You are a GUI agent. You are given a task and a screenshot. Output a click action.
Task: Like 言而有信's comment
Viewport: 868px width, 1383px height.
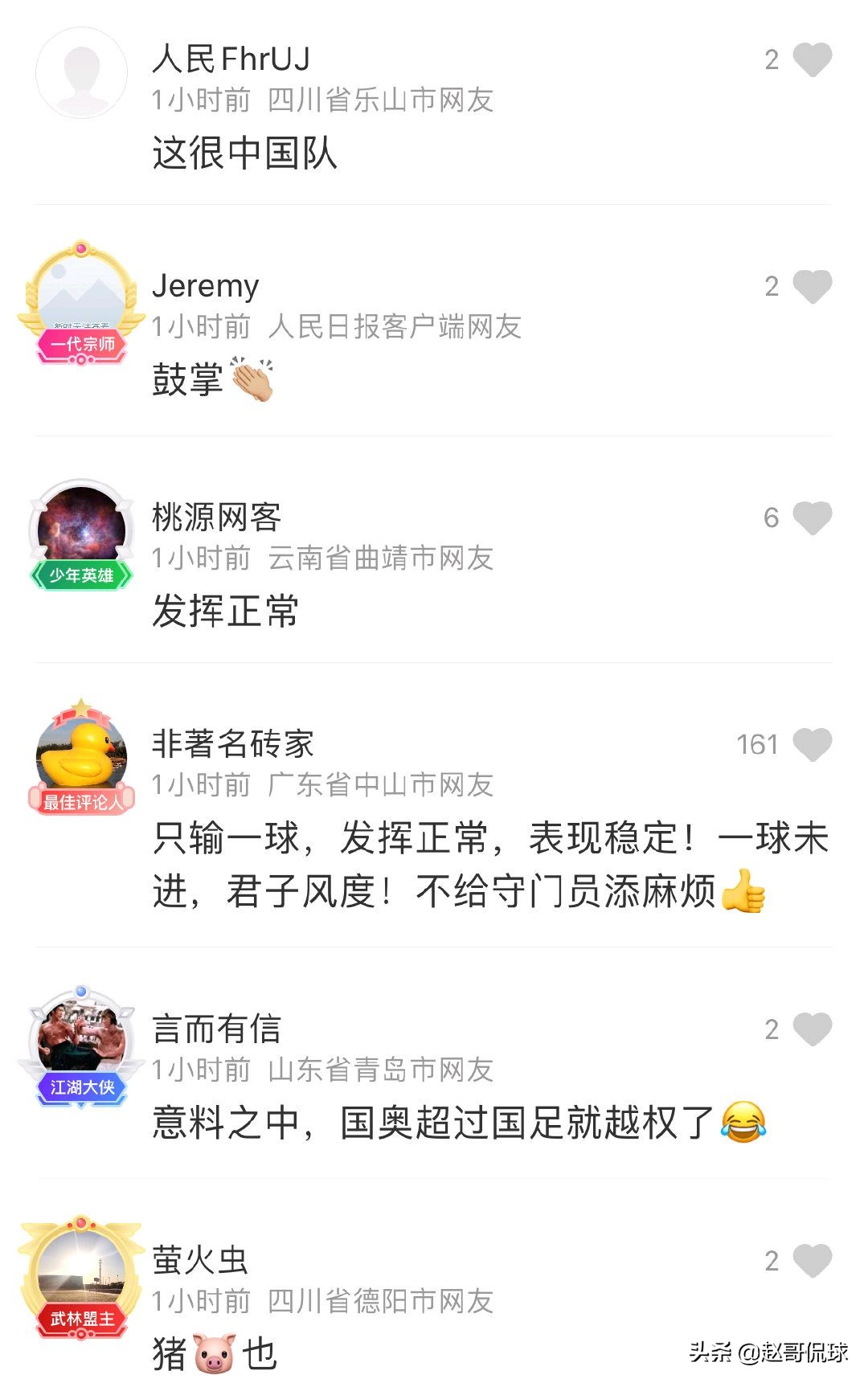813,1029
